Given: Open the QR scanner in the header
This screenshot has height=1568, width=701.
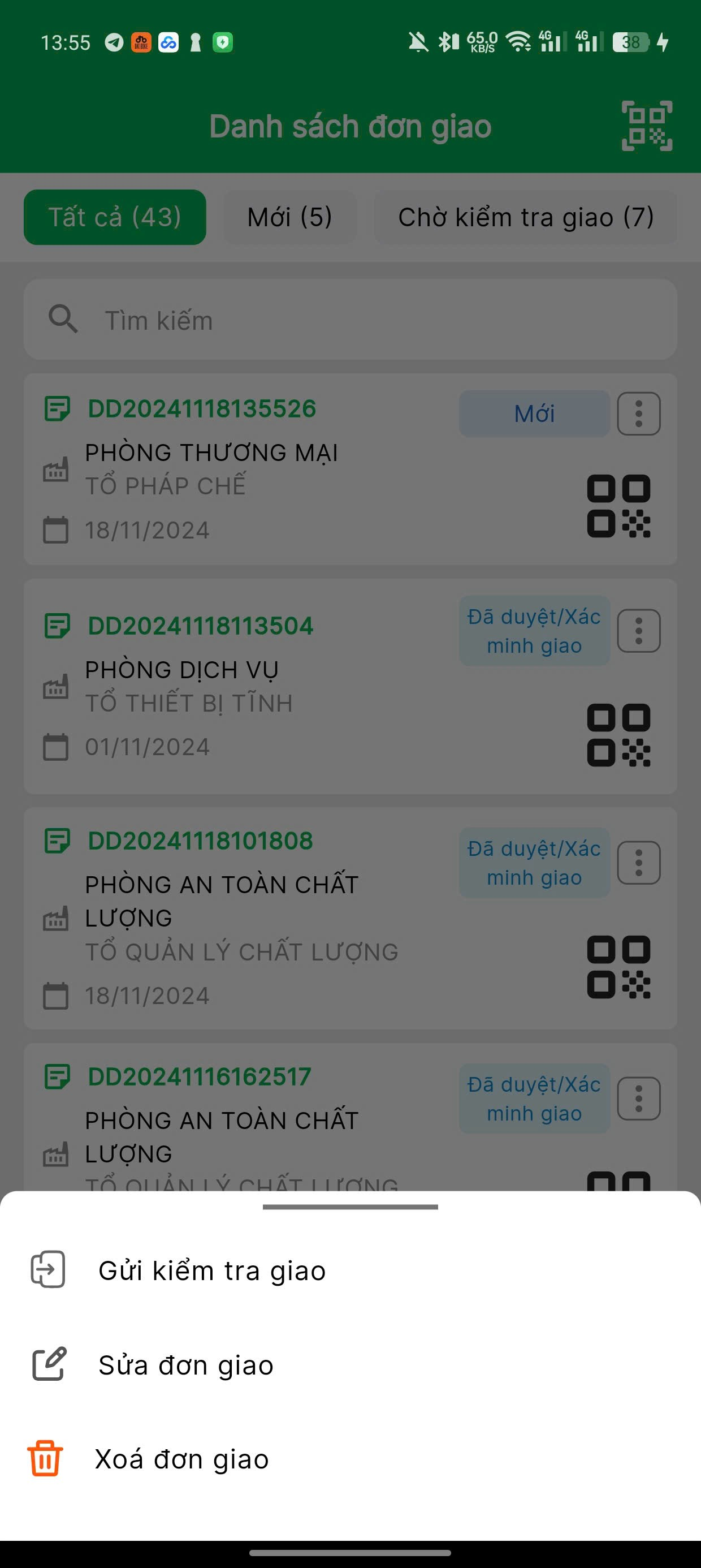Looking at the screenshot, I should pos(646,126).
